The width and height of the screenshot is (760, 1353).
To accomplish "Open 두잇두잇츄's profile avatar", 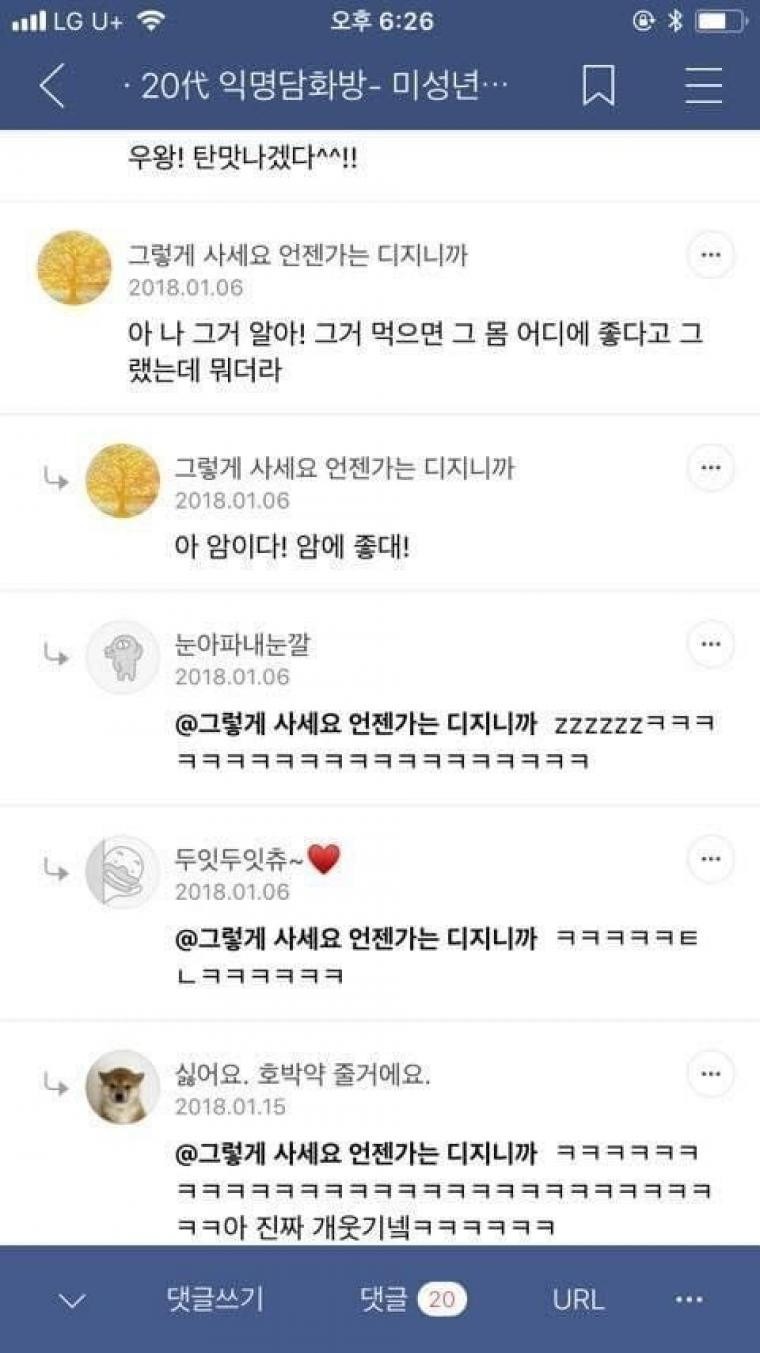I will click(123, 872).
